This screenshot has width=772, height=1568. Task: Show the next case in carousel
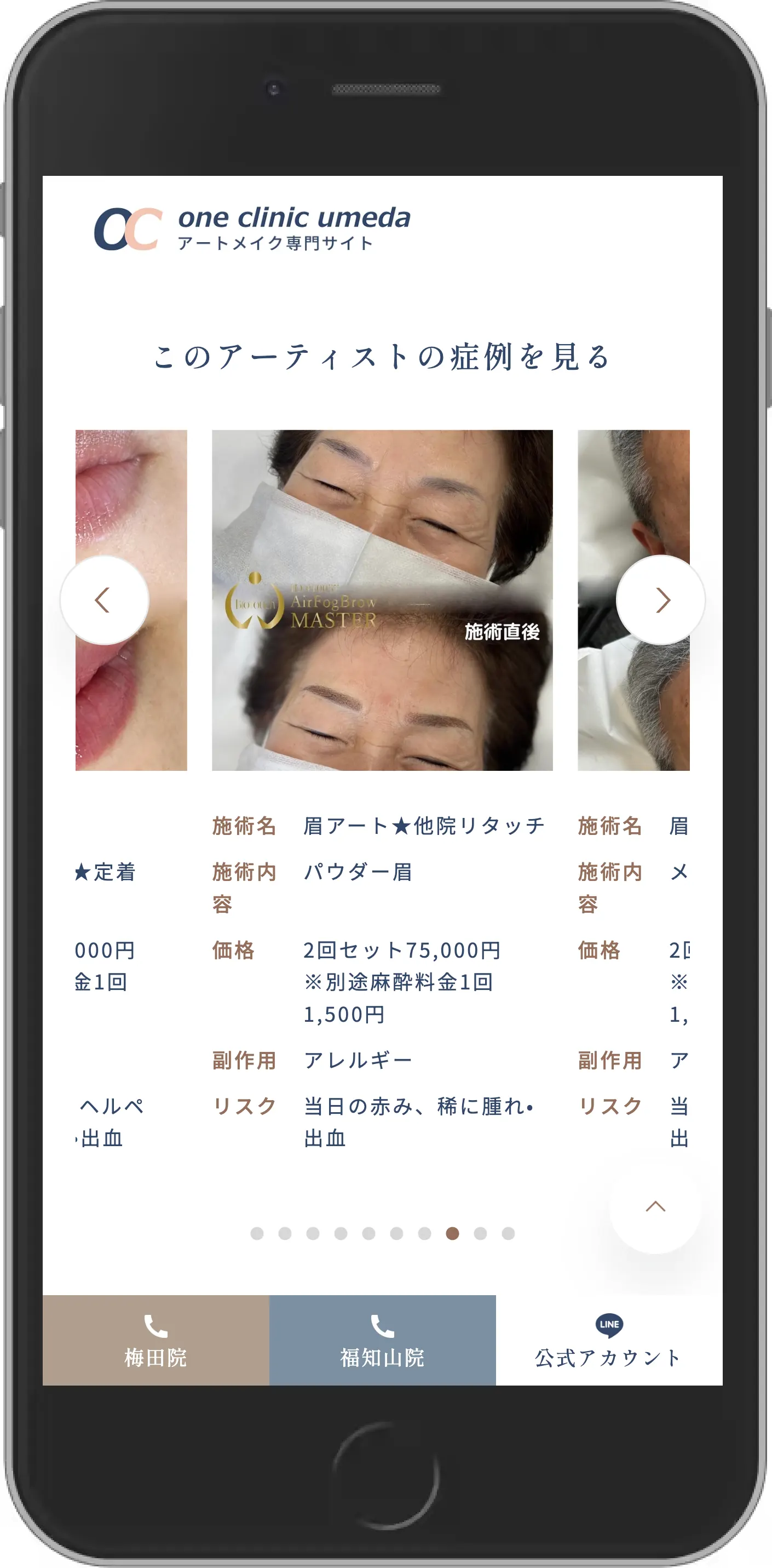[661, 600]
